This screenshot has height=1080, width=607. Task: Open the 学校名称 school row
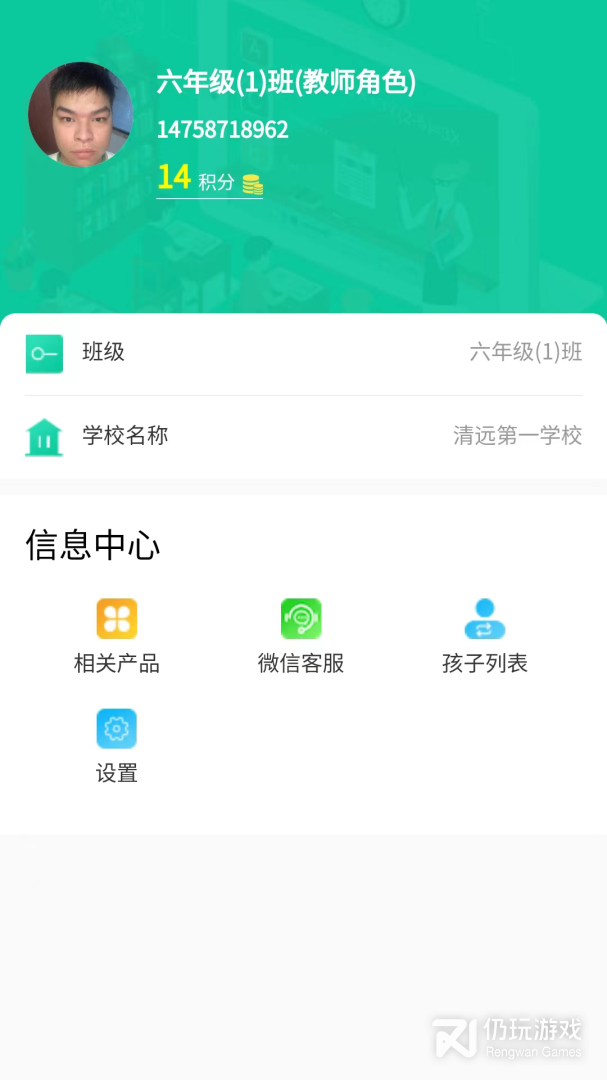point(303,436)
